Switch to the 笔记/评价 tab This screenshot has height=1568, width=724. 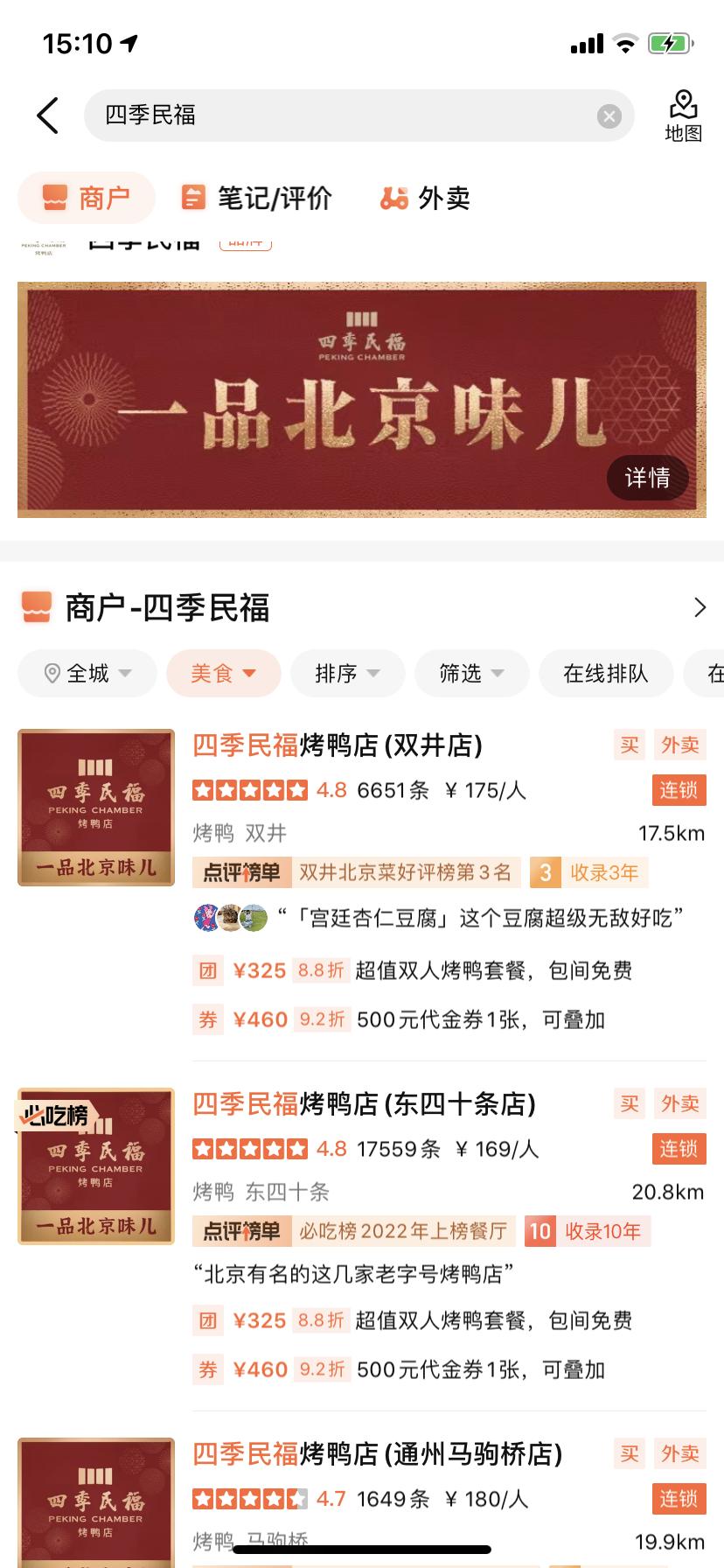click(256, 198)
